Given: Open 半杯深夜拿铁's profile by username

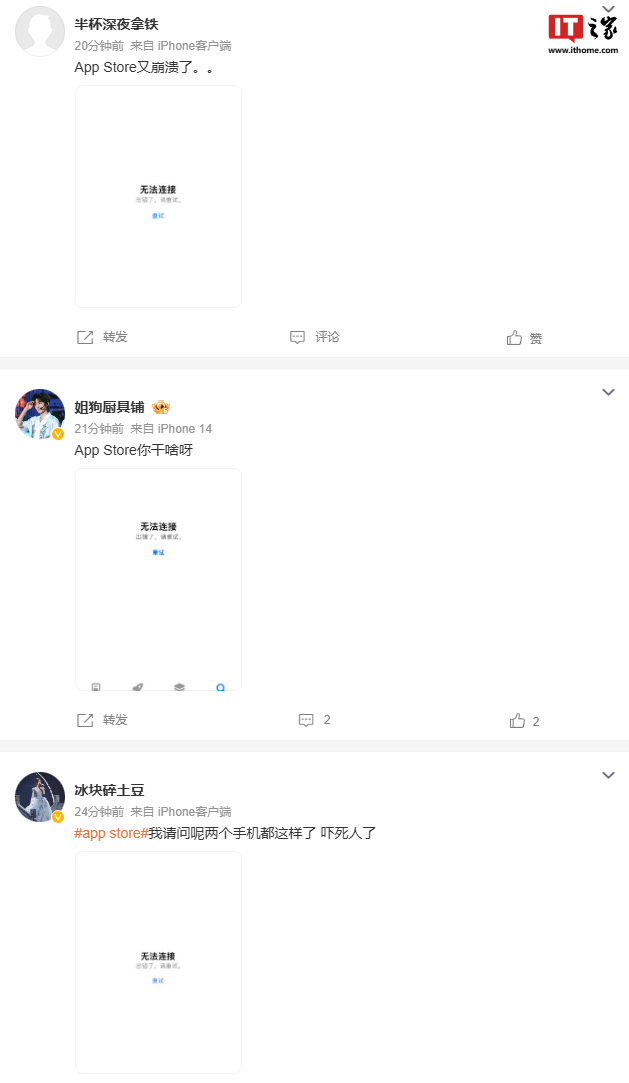Looking at the screenshot, I should [116, 24].
